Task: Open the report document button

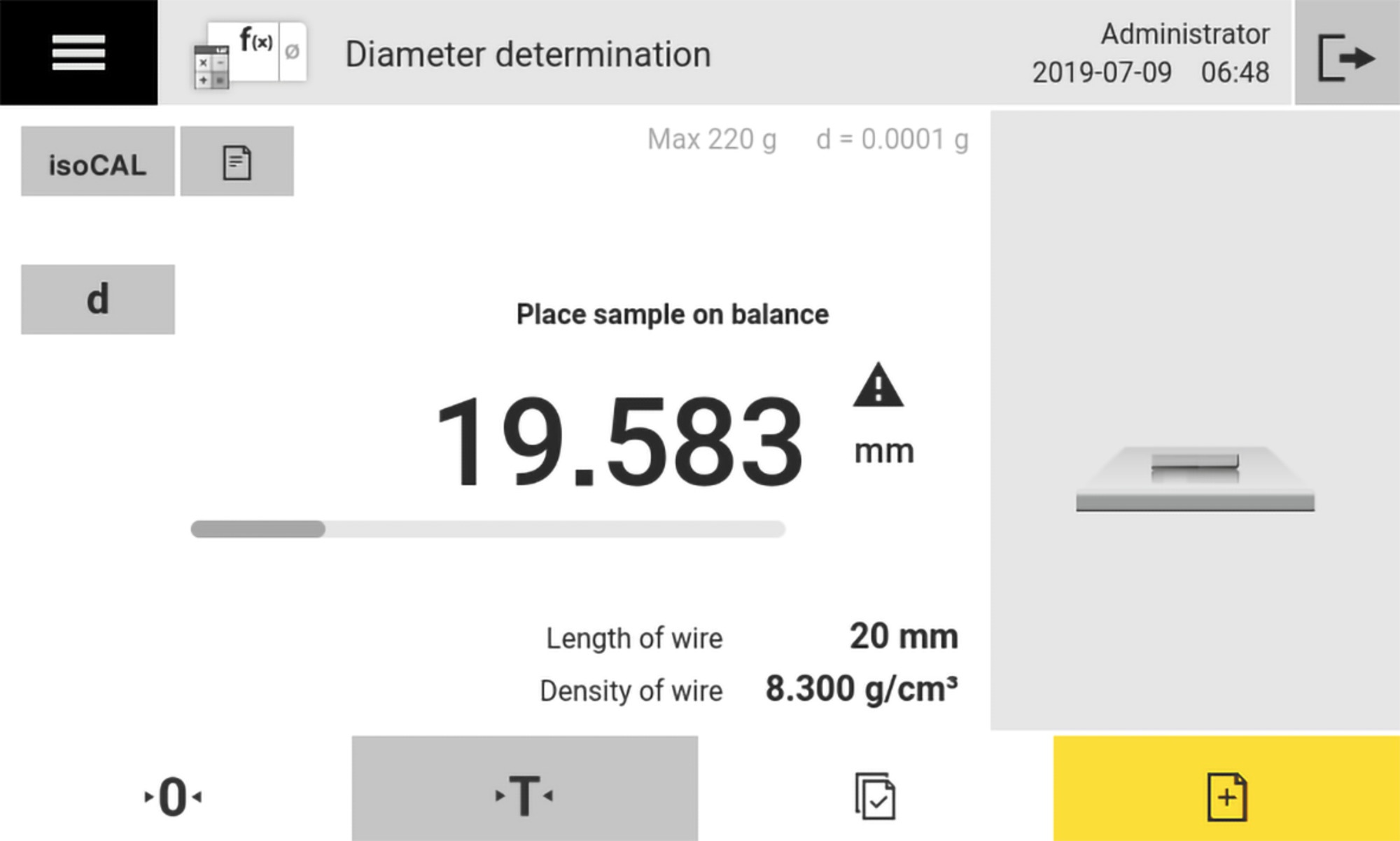Action: pos(237,162)
